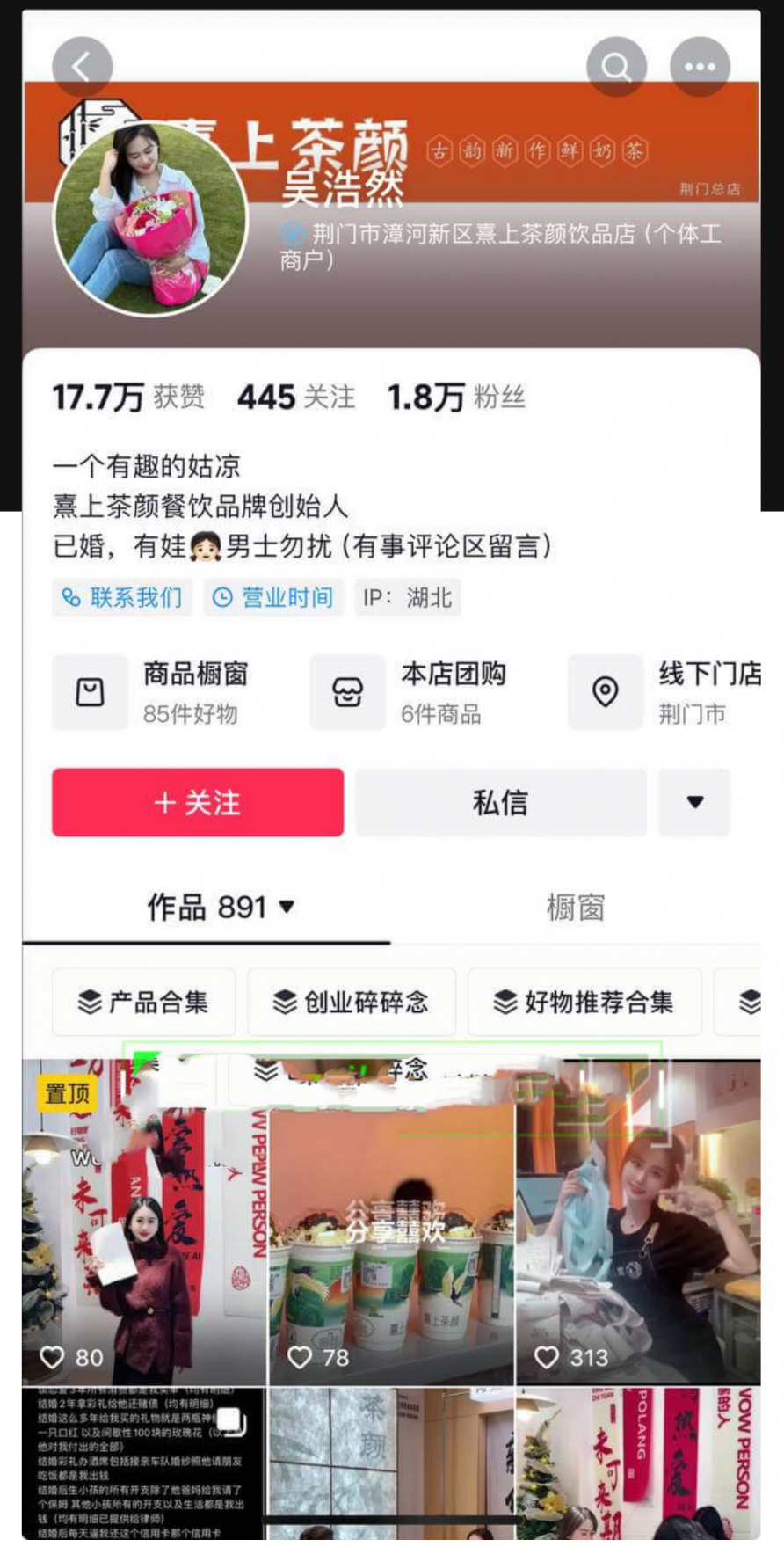Tap the 关注 follow button
This screenshot has width=784, height=1547.
pyautogui.click(x=197, y=801)
